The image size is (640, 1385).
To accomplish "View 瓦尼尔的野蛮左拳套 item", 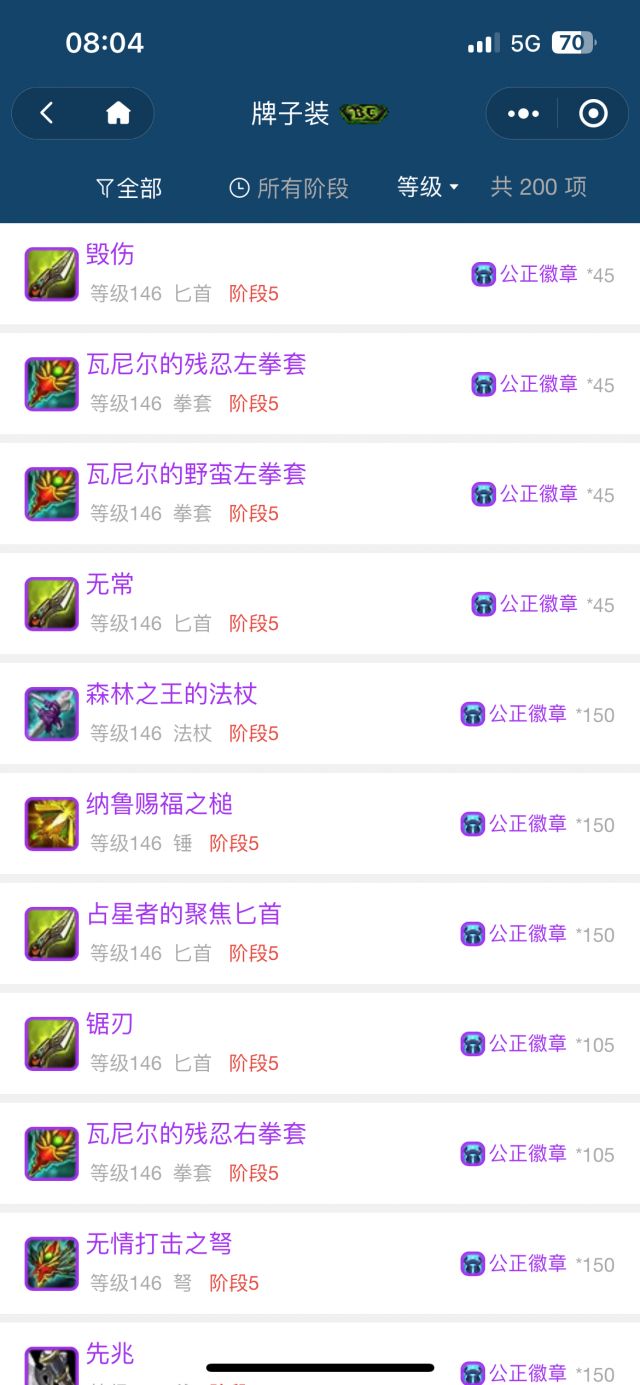I will coord(320,494).
